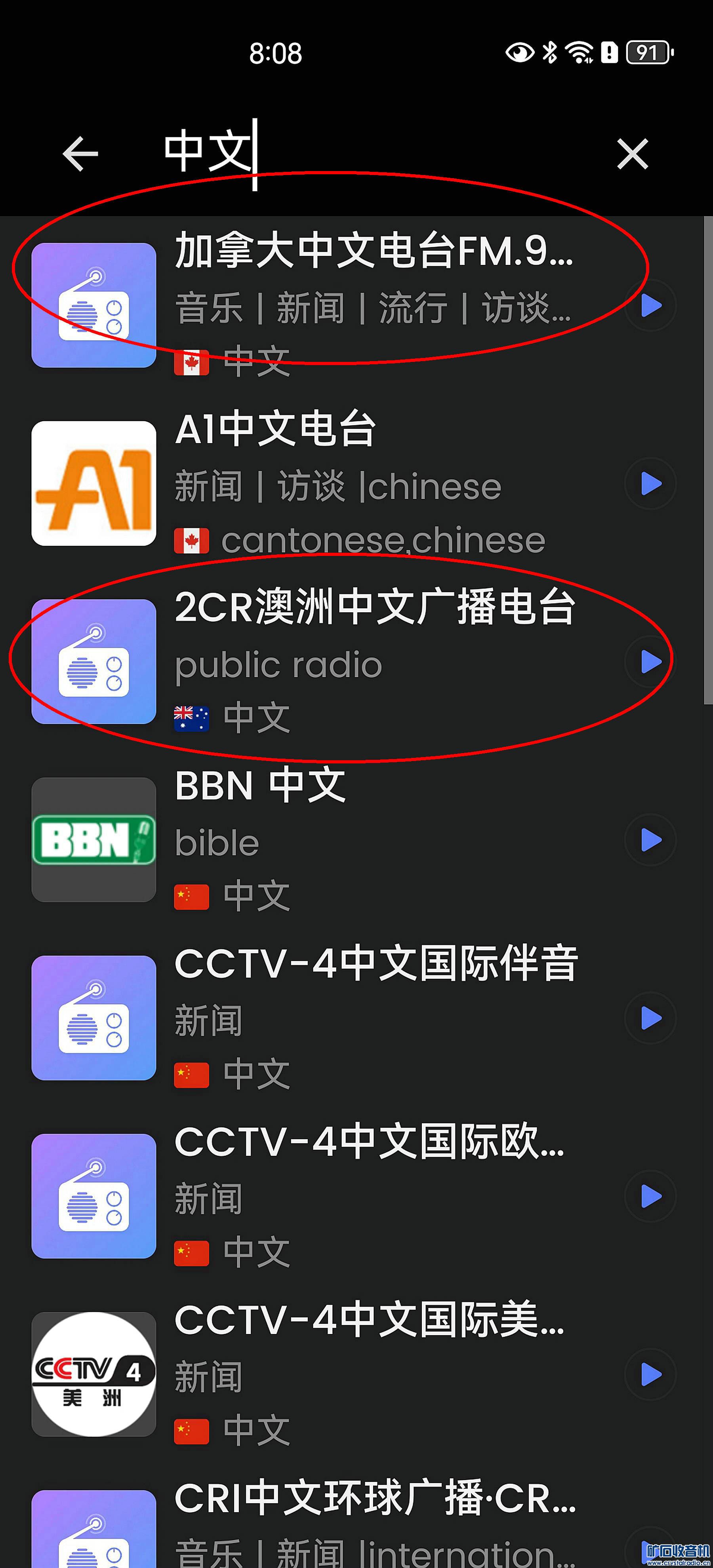This screenshot has height=1568, width=713.
Task: Clear the search text with X
Action: (x=632, y=153)
